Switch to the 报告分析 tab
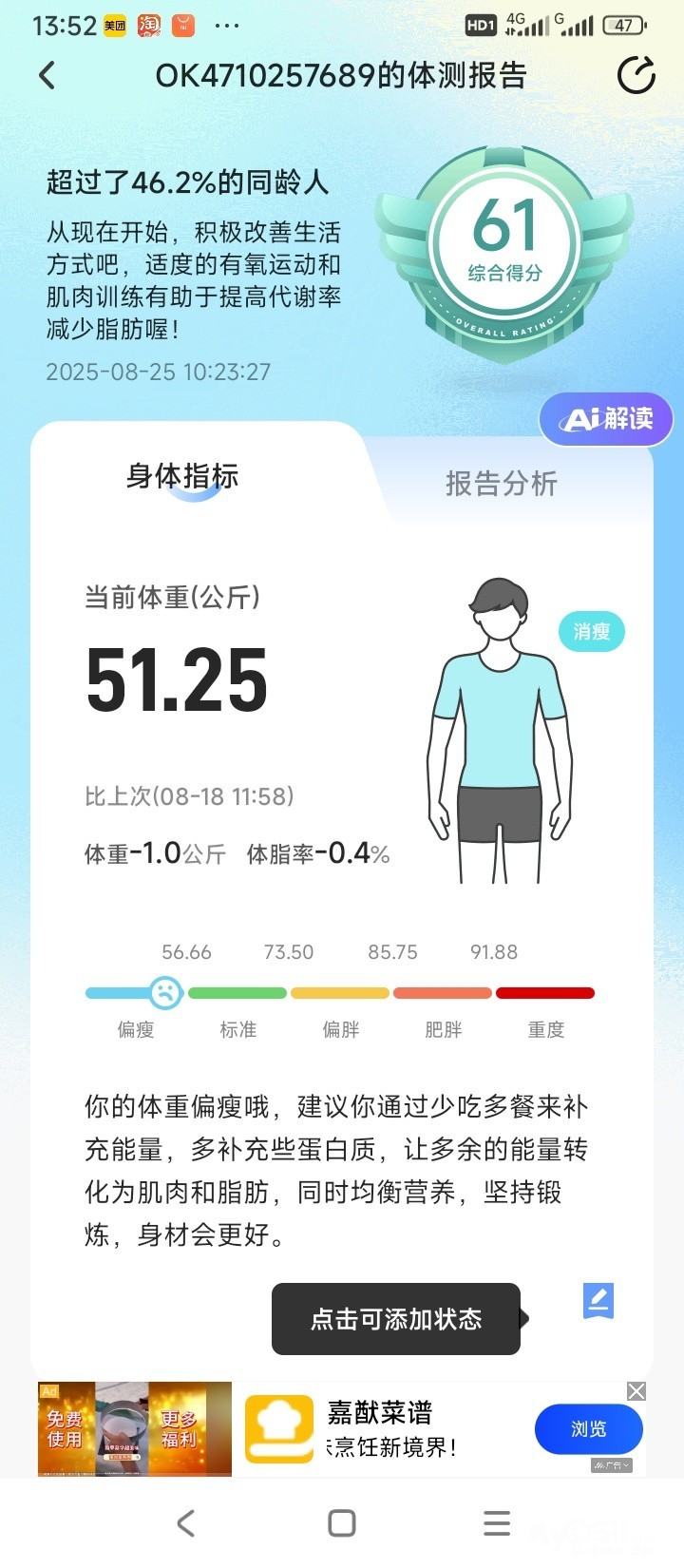 (x=501, y=484)
